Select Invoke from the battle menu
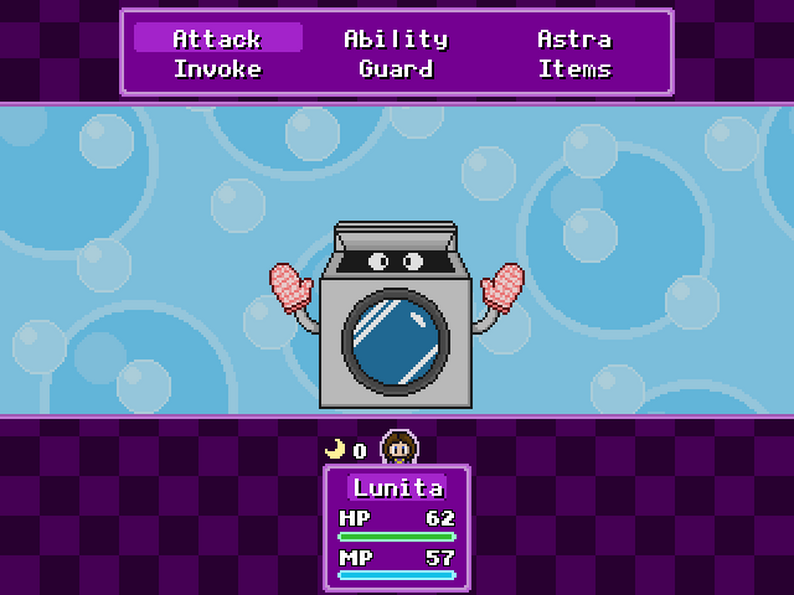 [217, 69]
